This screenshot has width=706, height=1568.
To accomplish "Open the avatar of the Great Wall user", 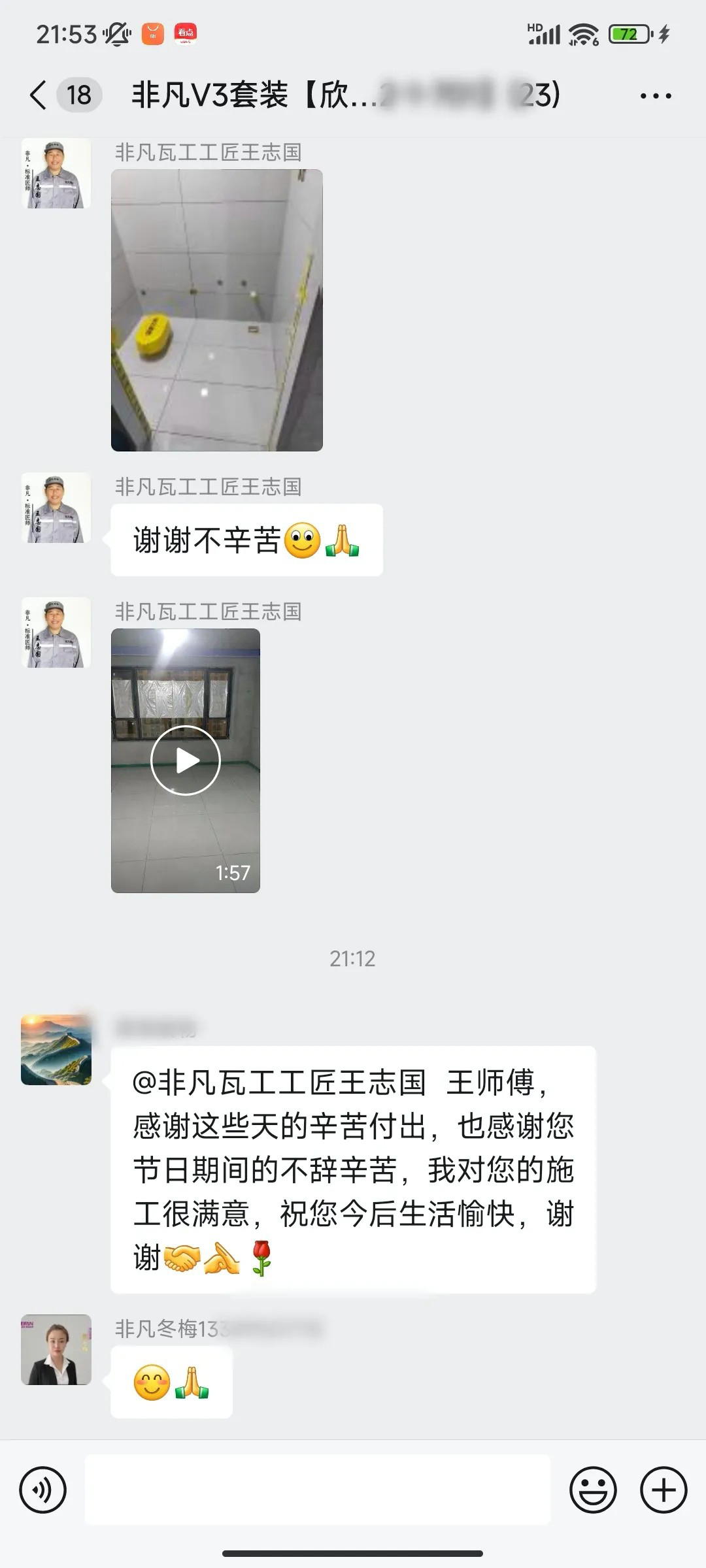I will pyautogui.click(x=56, y=1050).
